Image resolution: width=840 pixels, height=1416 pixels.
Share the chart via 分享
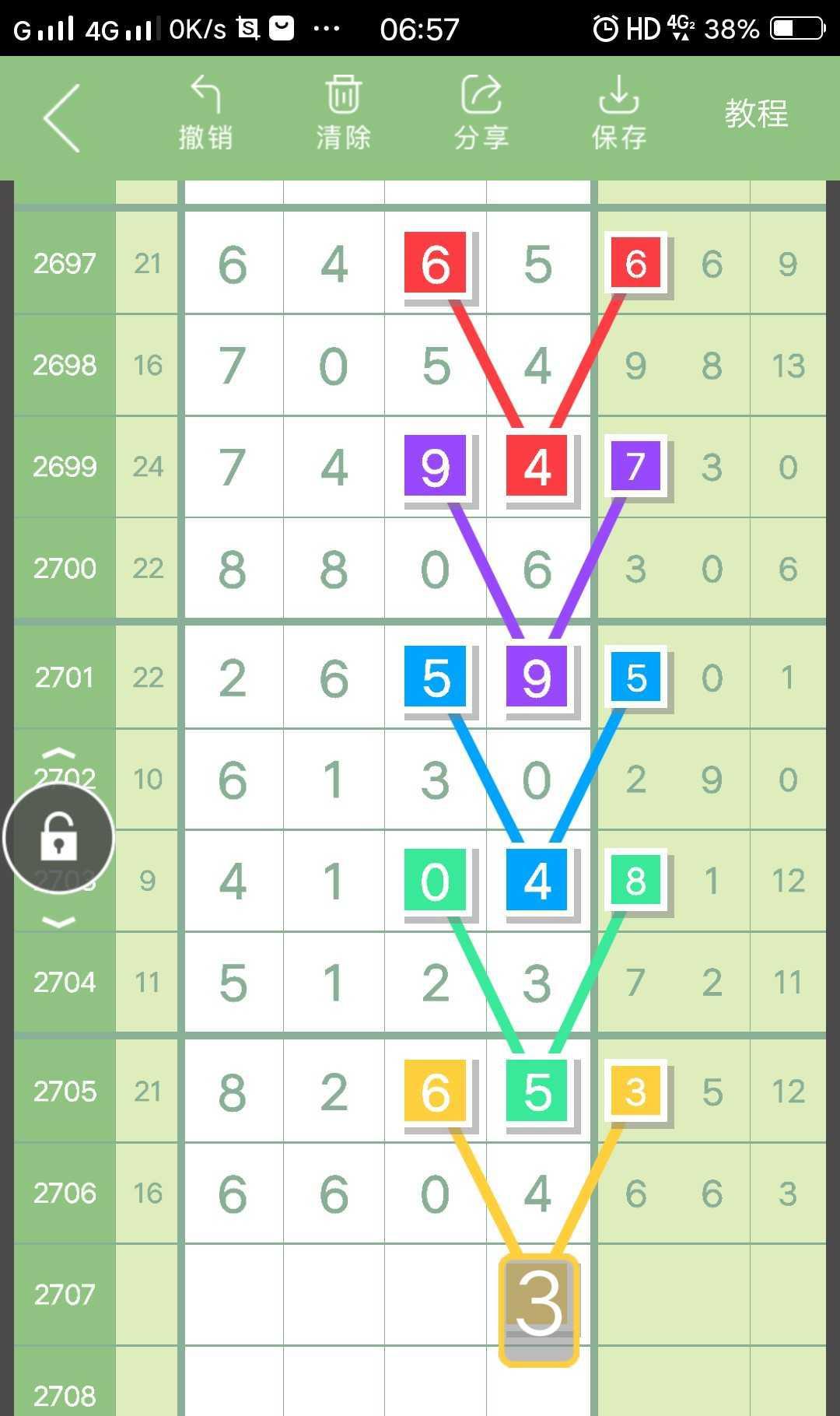tap(481, 114)
